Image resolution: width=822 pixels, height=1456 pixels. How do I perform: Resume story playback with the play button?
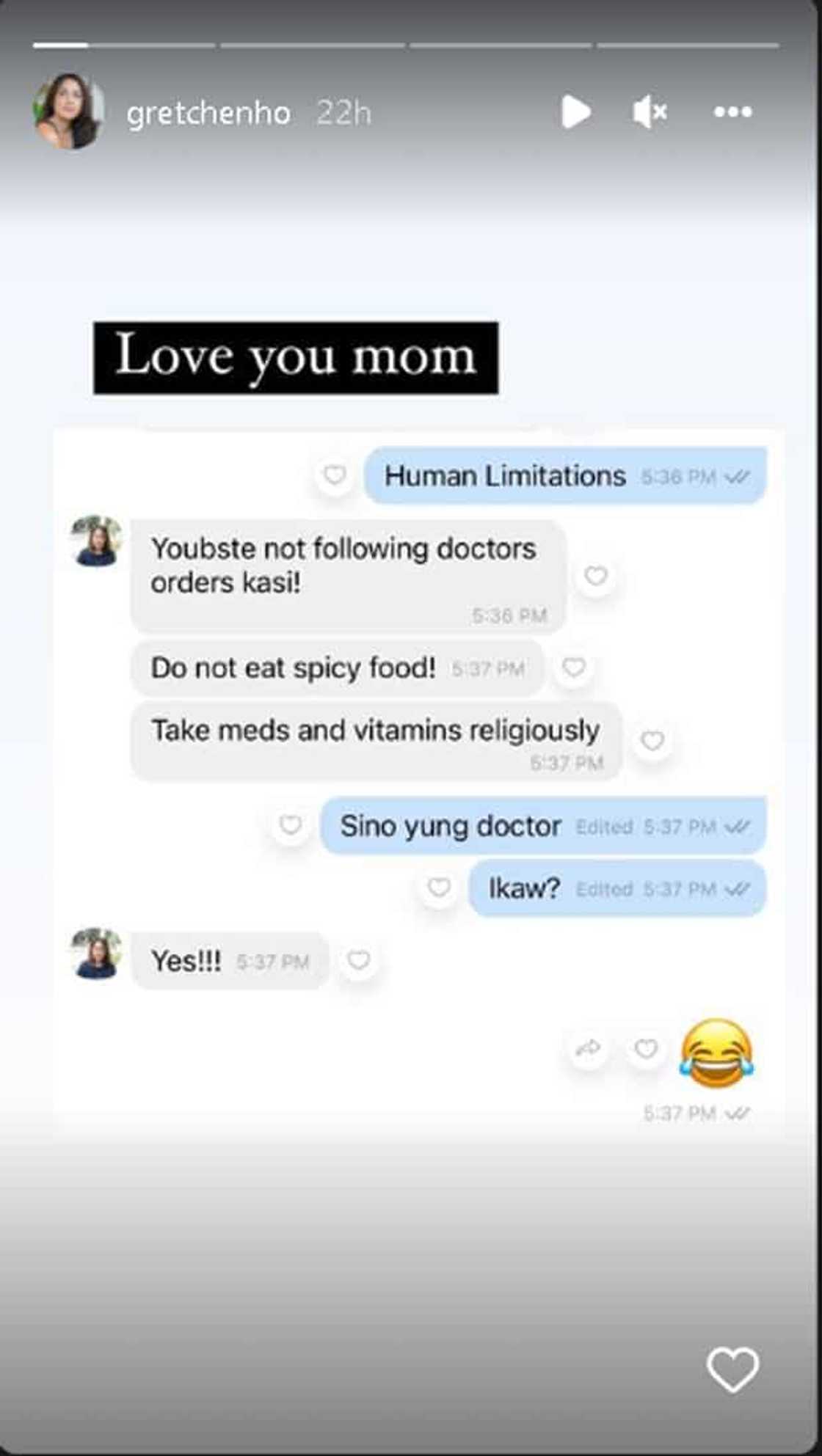pyautogui.click(x=576, y=112)
